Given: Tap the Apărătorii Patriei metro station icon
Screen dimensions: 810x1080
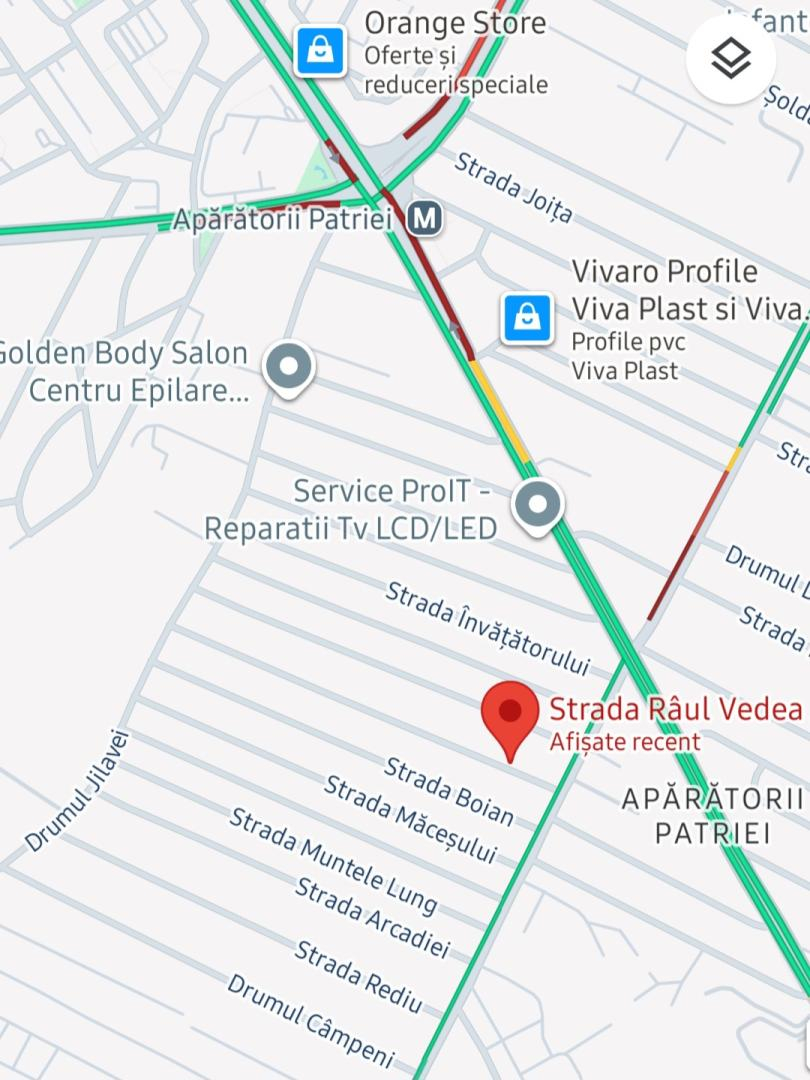Looking at the screenshot, I should [x=425, y=218].
